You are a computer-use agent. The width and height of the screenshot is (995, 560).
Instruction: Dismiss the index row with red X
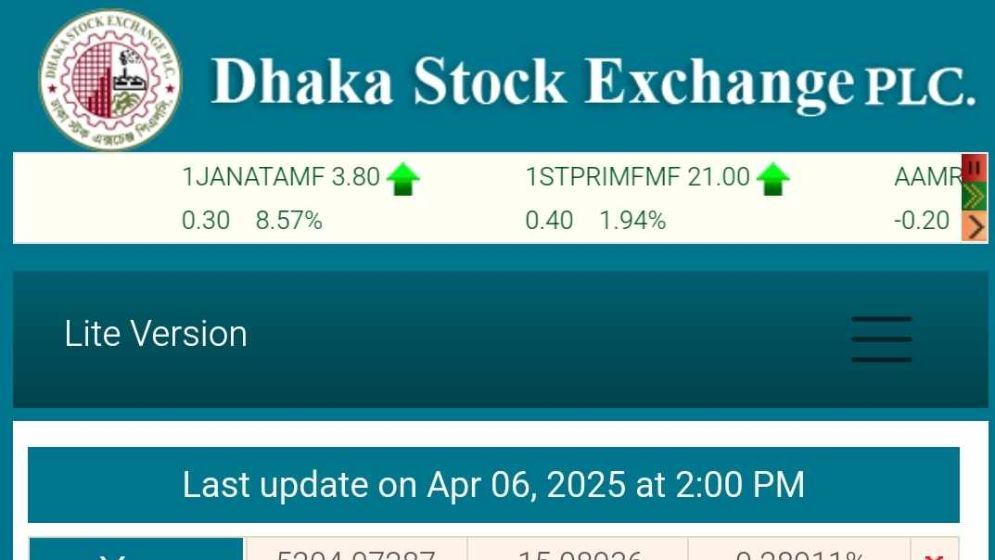point(934,555)
